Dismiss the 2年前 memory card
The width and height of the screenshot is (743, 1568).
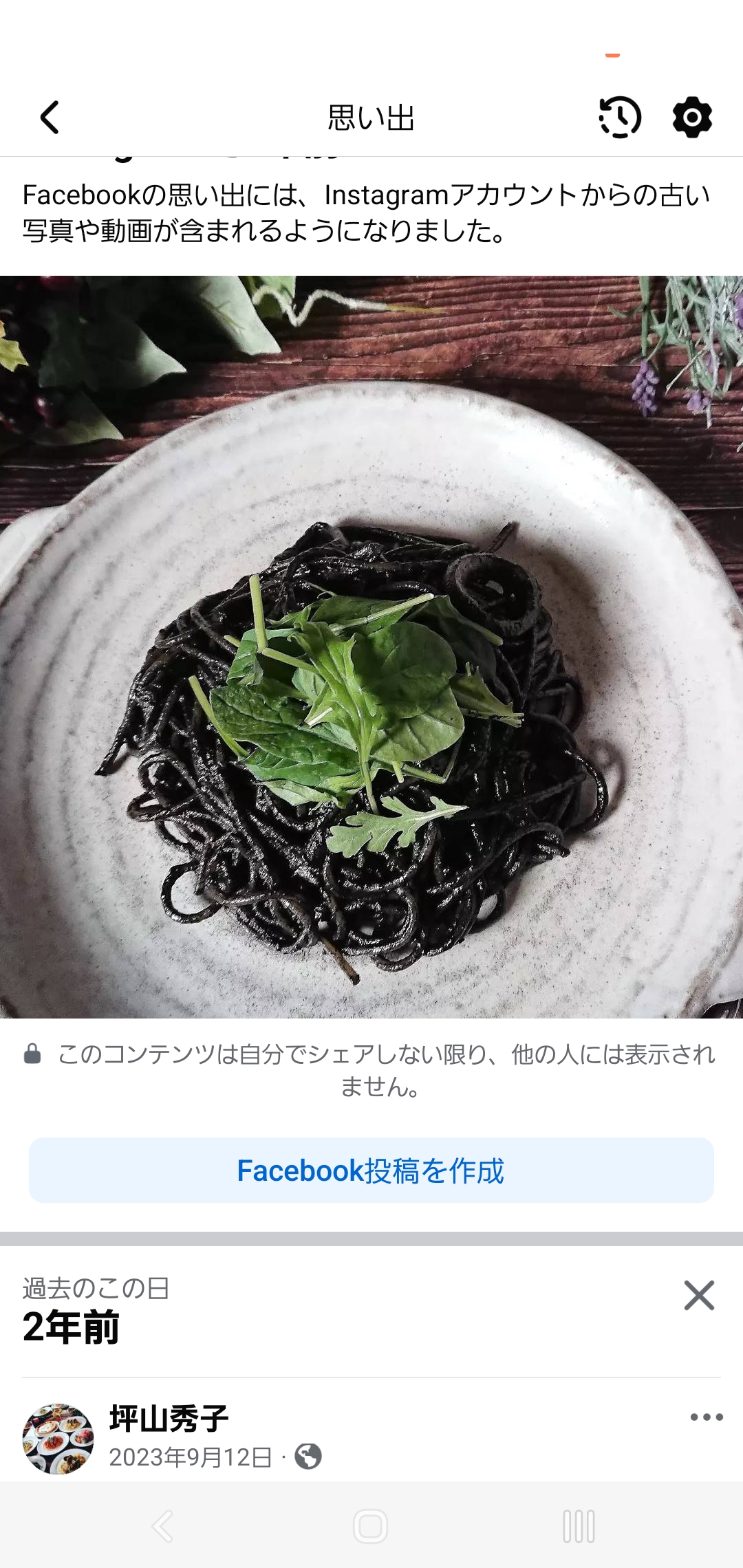point(699,1296)
